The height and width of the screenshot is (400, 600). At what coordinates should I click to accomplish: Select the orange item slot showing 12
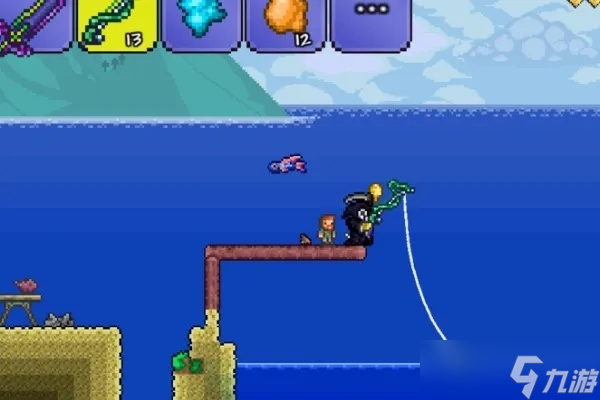[x=287, y=24]
